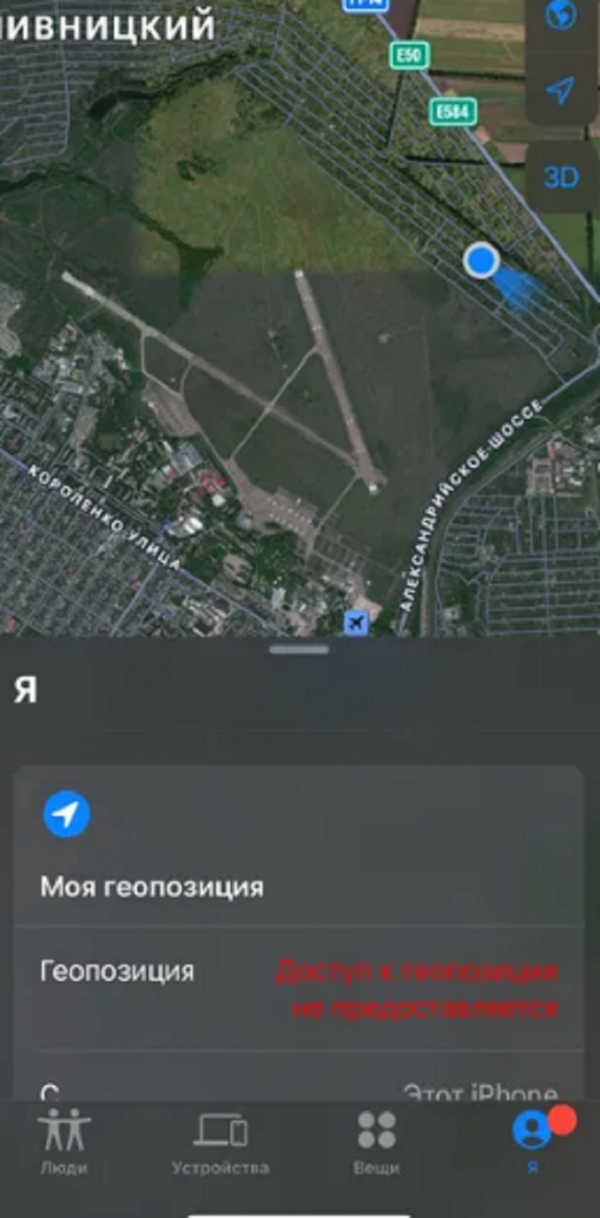
Task: Open the Люди tab
Action: 64,1142
